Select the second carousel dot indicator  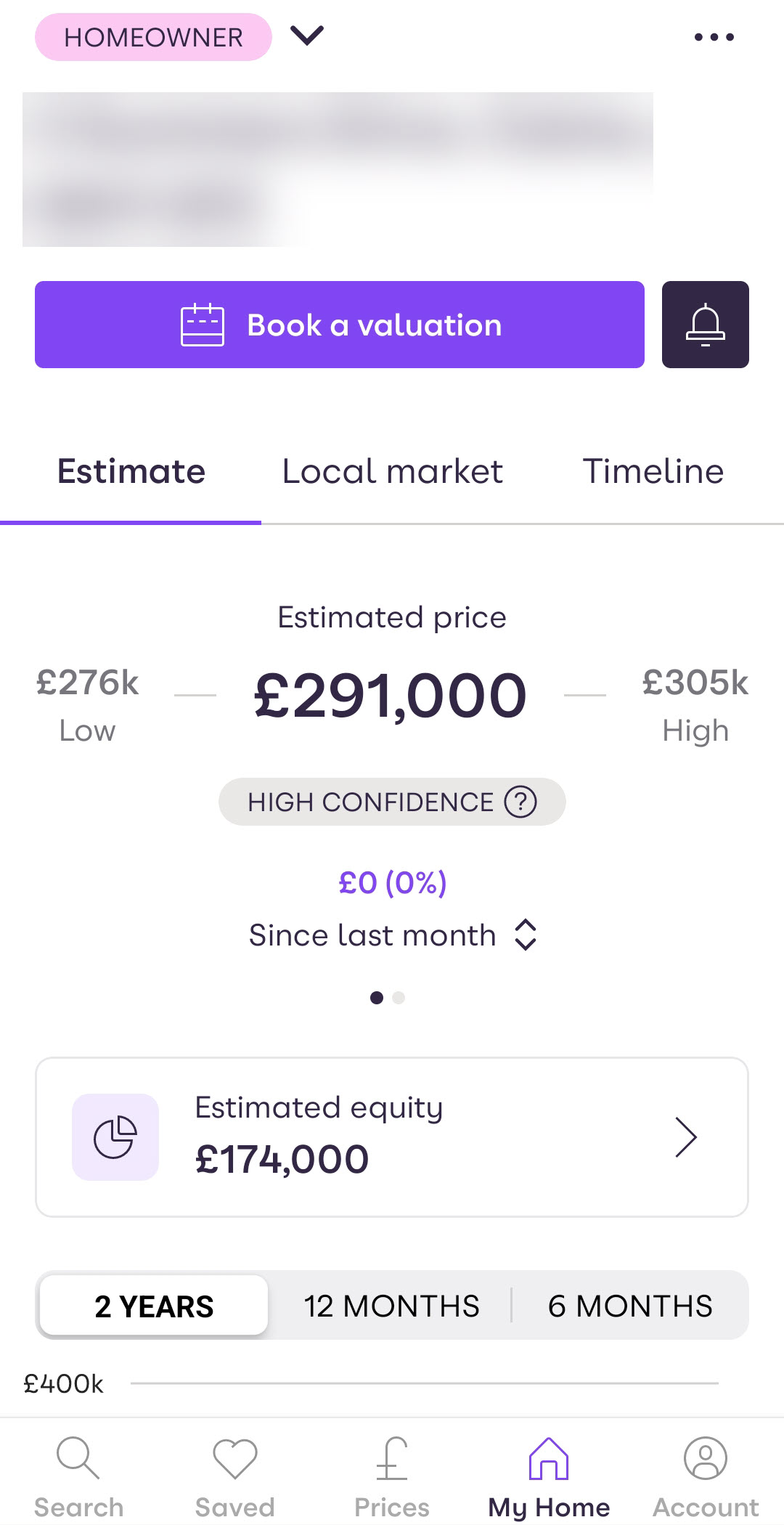[x=399, y=998]
